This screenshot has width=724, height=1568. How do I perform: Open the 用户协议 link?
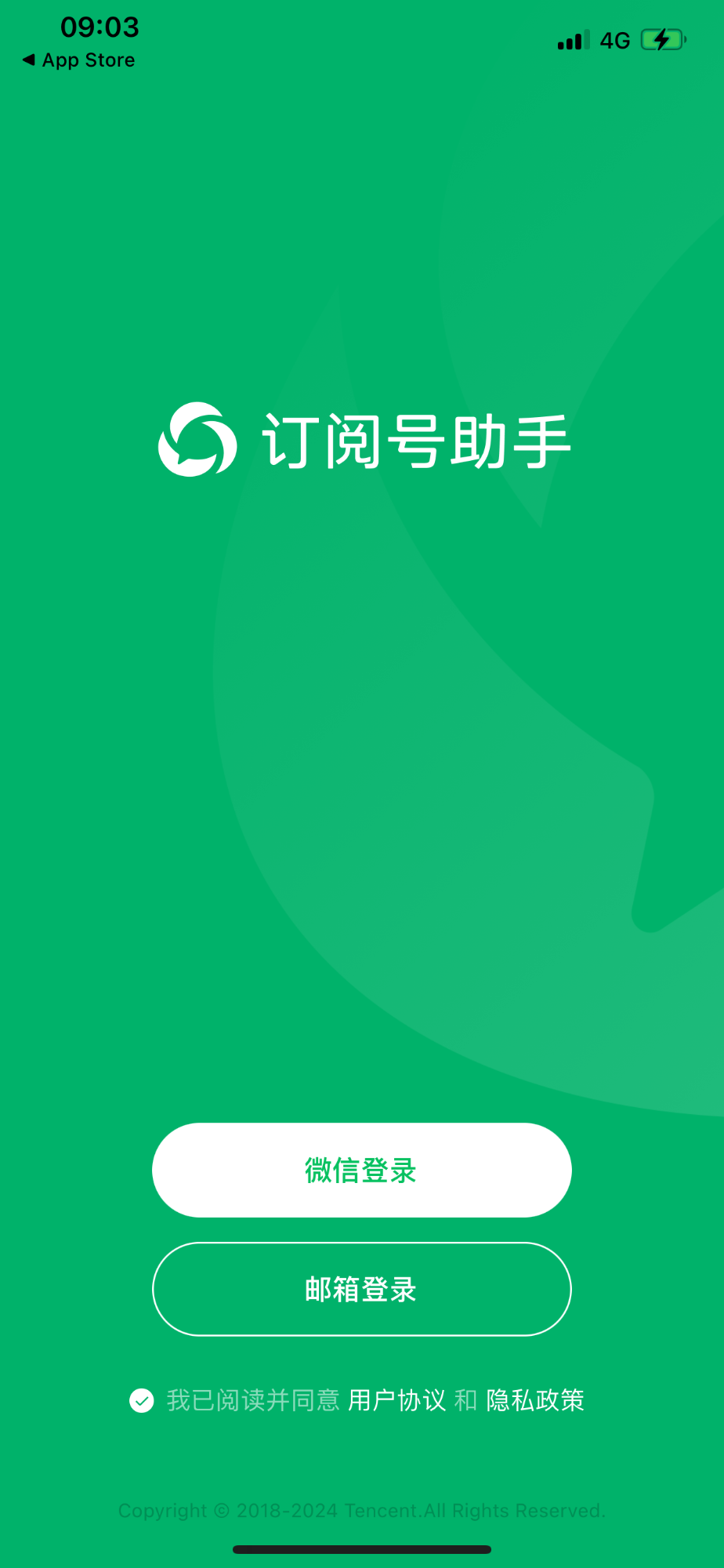(396, 1400)
